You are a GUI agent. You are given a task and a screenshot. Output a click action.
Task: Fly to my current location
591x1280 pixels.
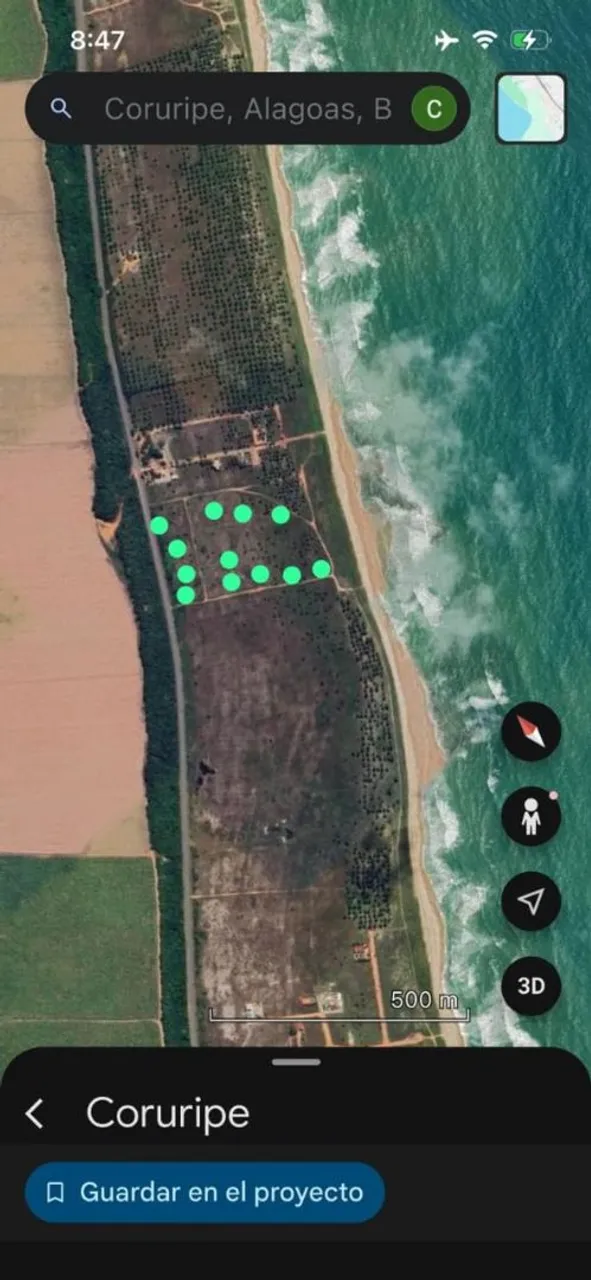point(531,902)
